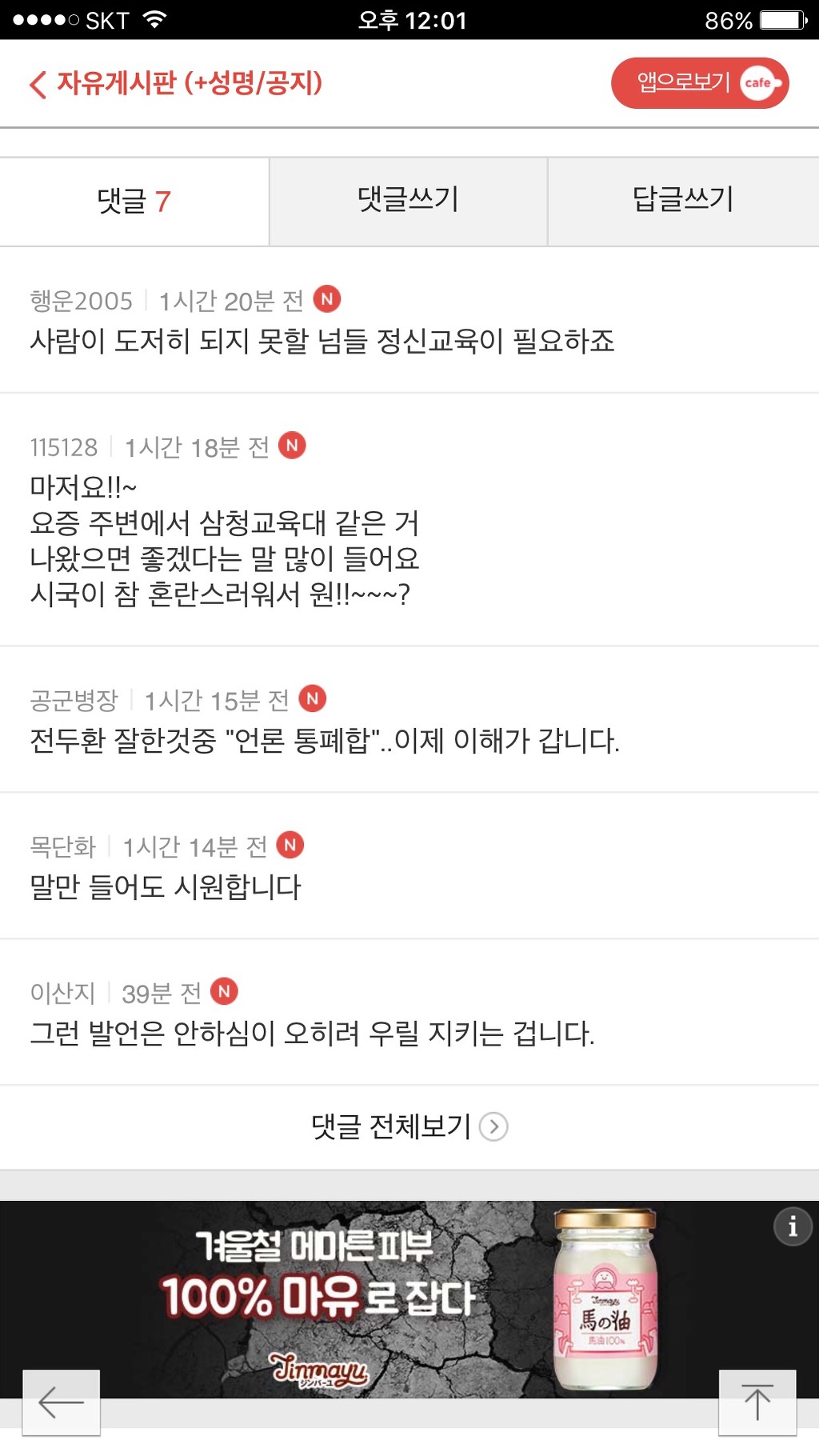Image resolution: width=819 pixels, height=1456 pixels.
Task: Go back to 자유게시판 board list
Action: (176, 83)
